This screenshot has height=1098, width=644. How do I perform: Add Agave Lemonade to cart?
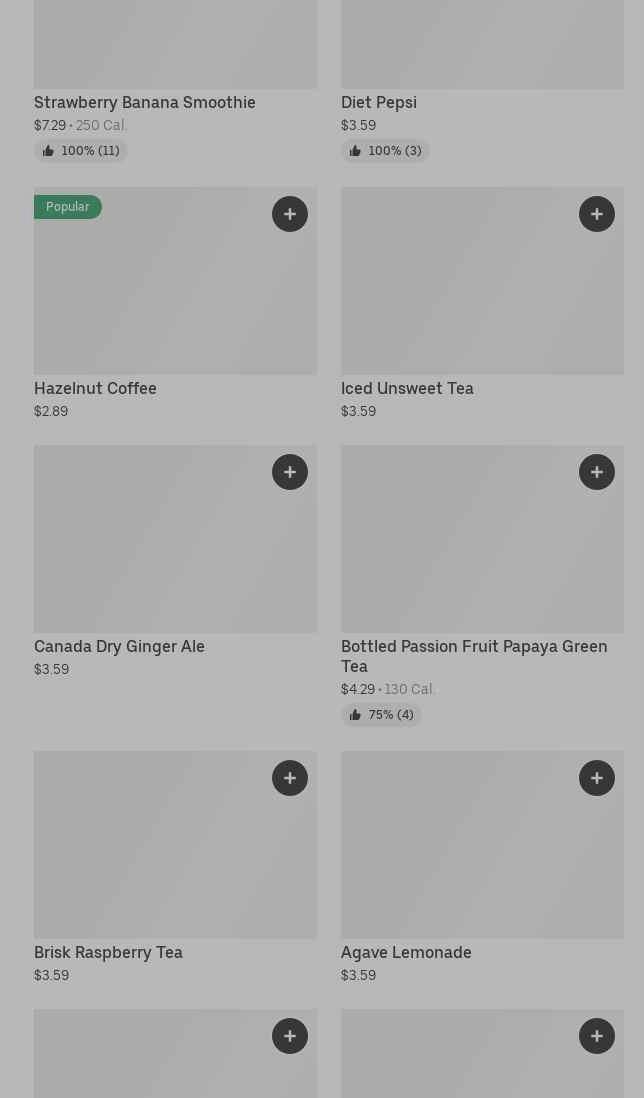[x=597, y=778]
